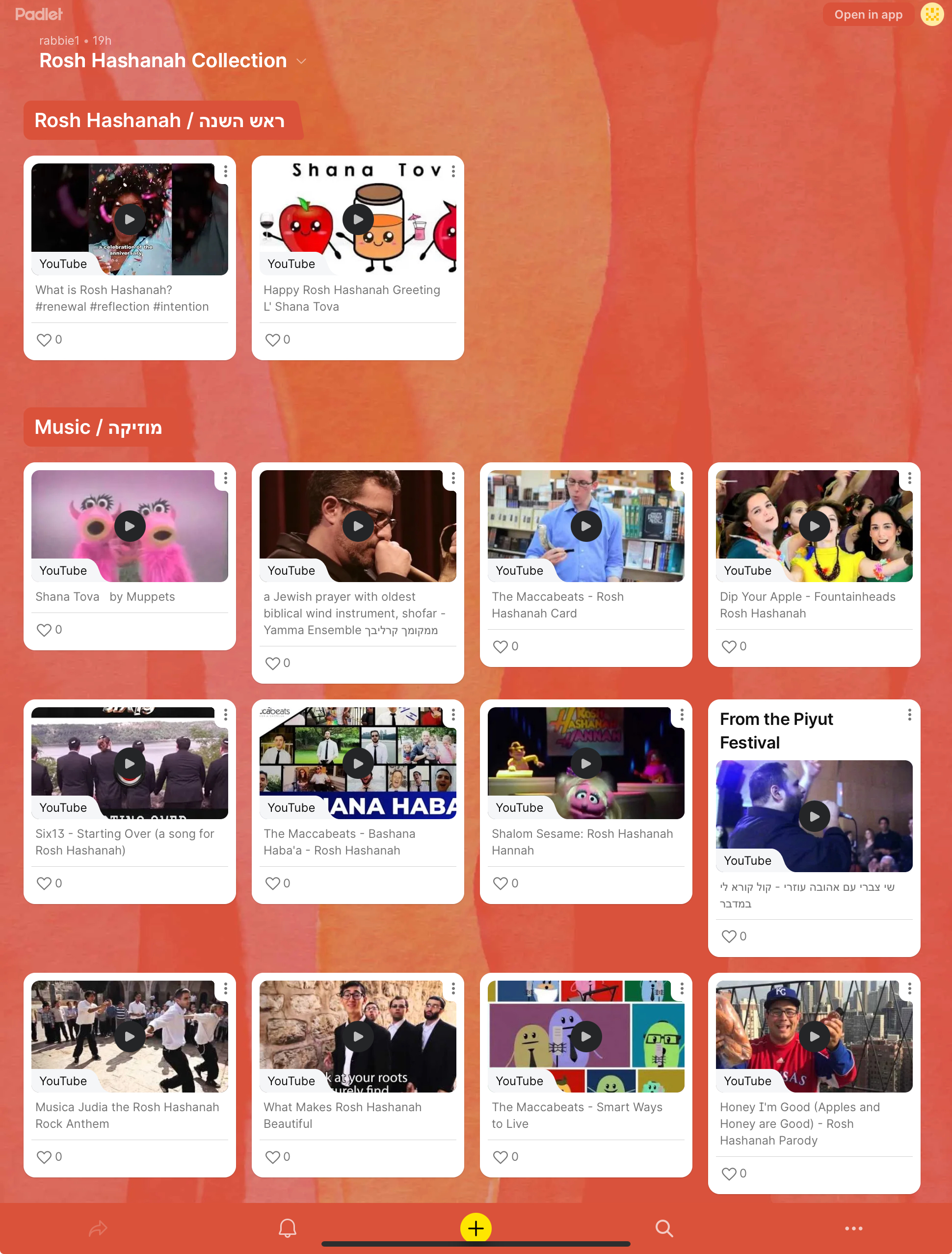
Task: Search this padlet with the magnifier icon
Action: tap(664, 1228)
